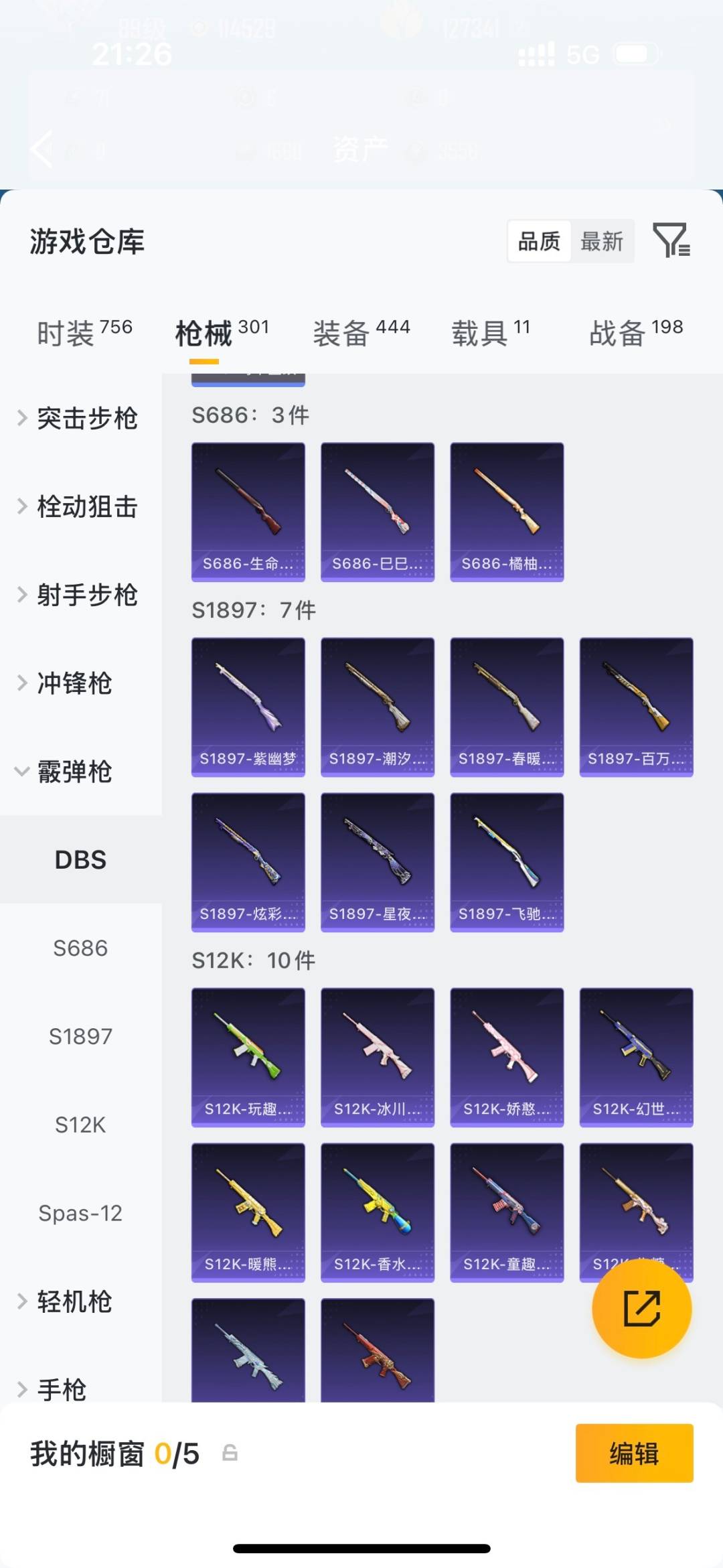
Task: Toggle sorting by 最新
Action: click(x=602, y=241)
